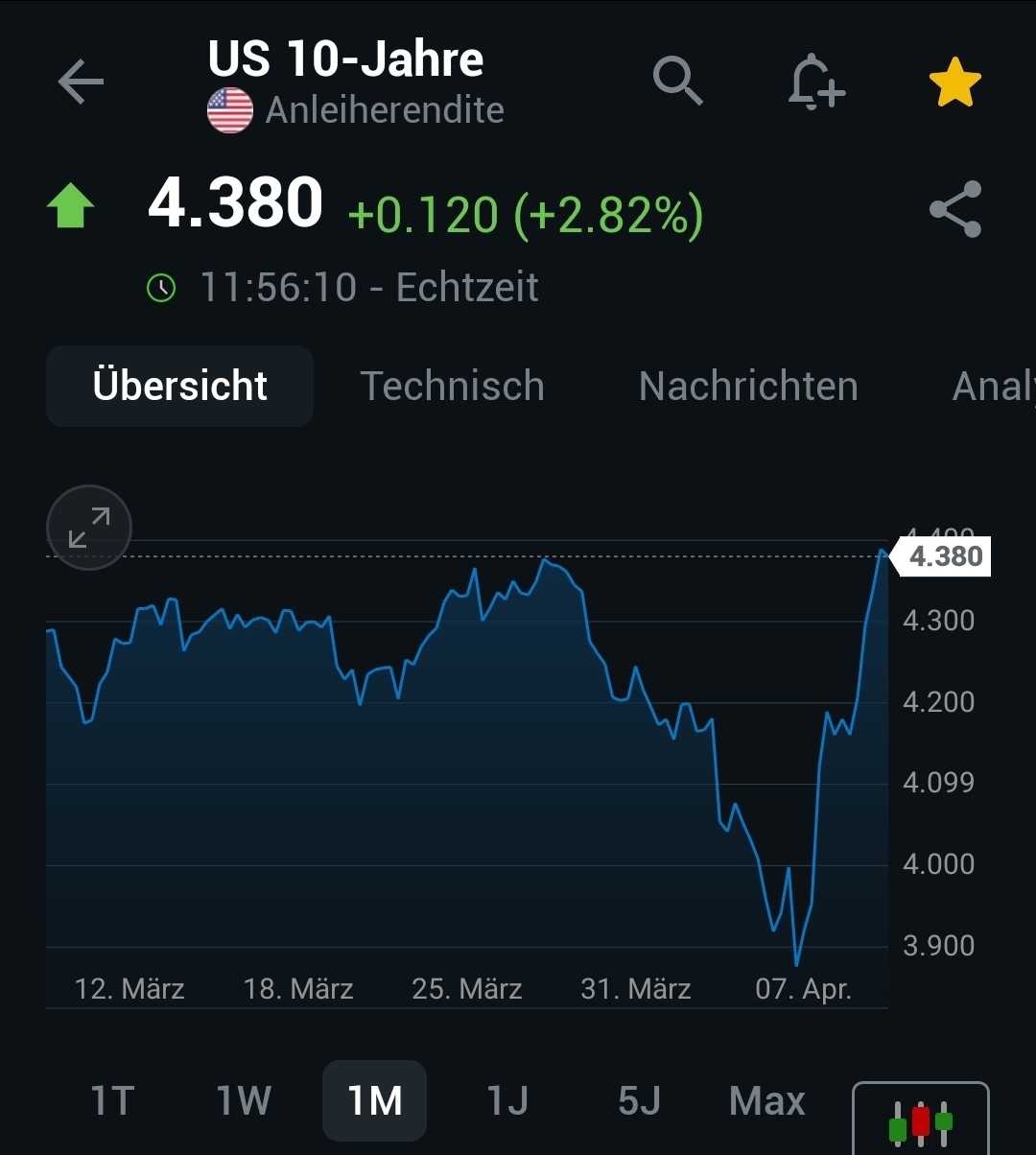This screenshot has height=1155, width=1036.
Task: Switch to candlestick chart view
Action: [x=920, y=1120]
